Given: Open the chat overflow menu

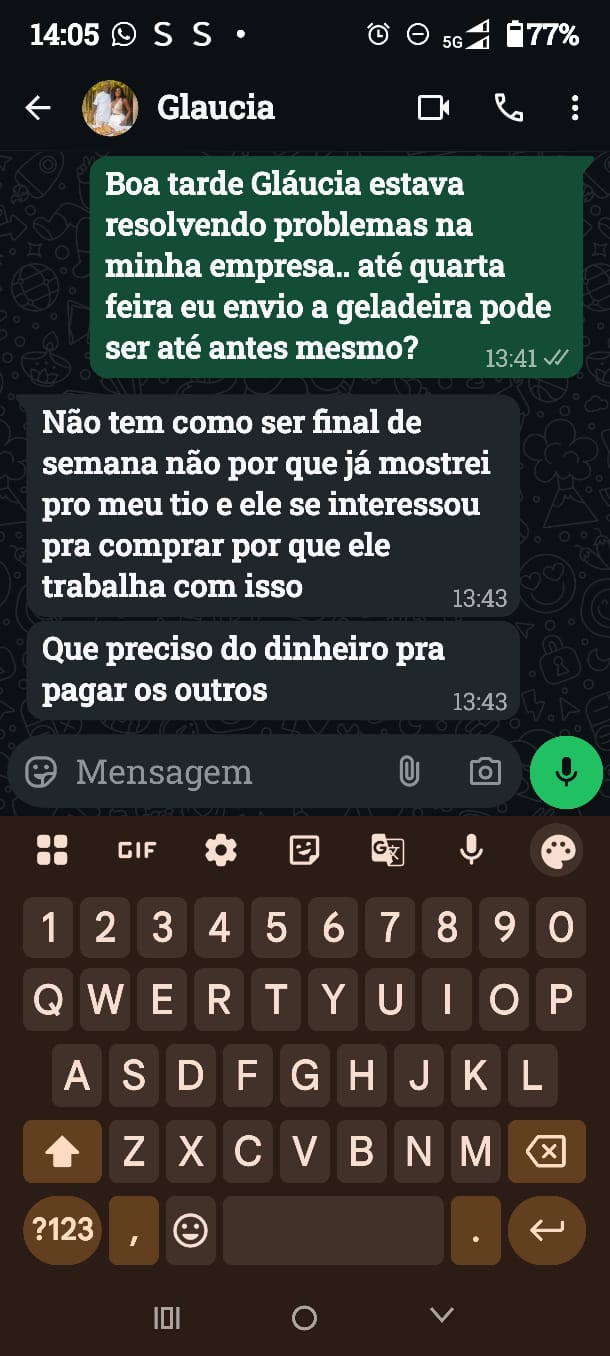Looking at the screenshot, I should coord(575,108).
